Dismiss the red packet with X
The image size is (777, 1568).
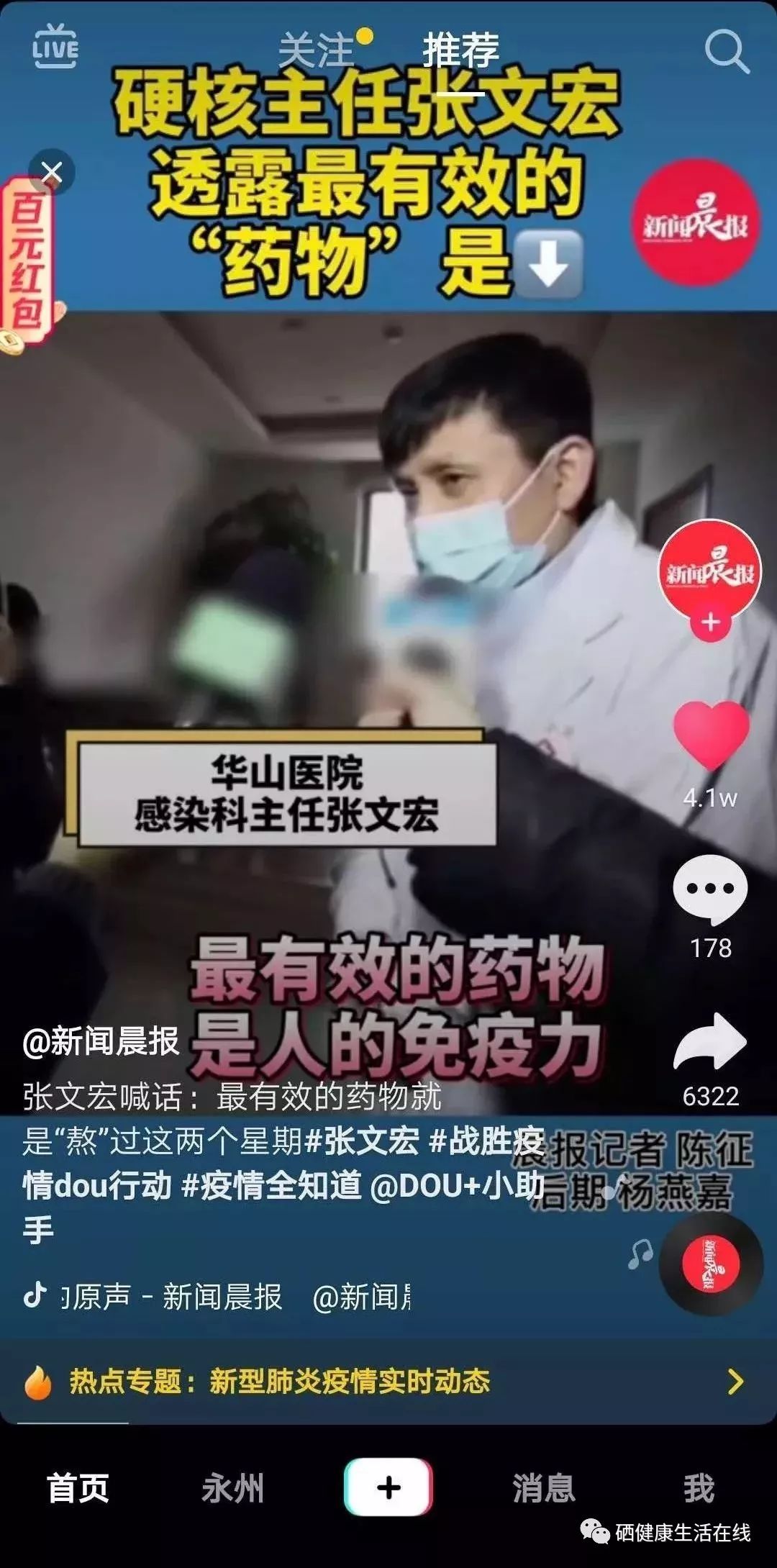(x=53, y=171)
